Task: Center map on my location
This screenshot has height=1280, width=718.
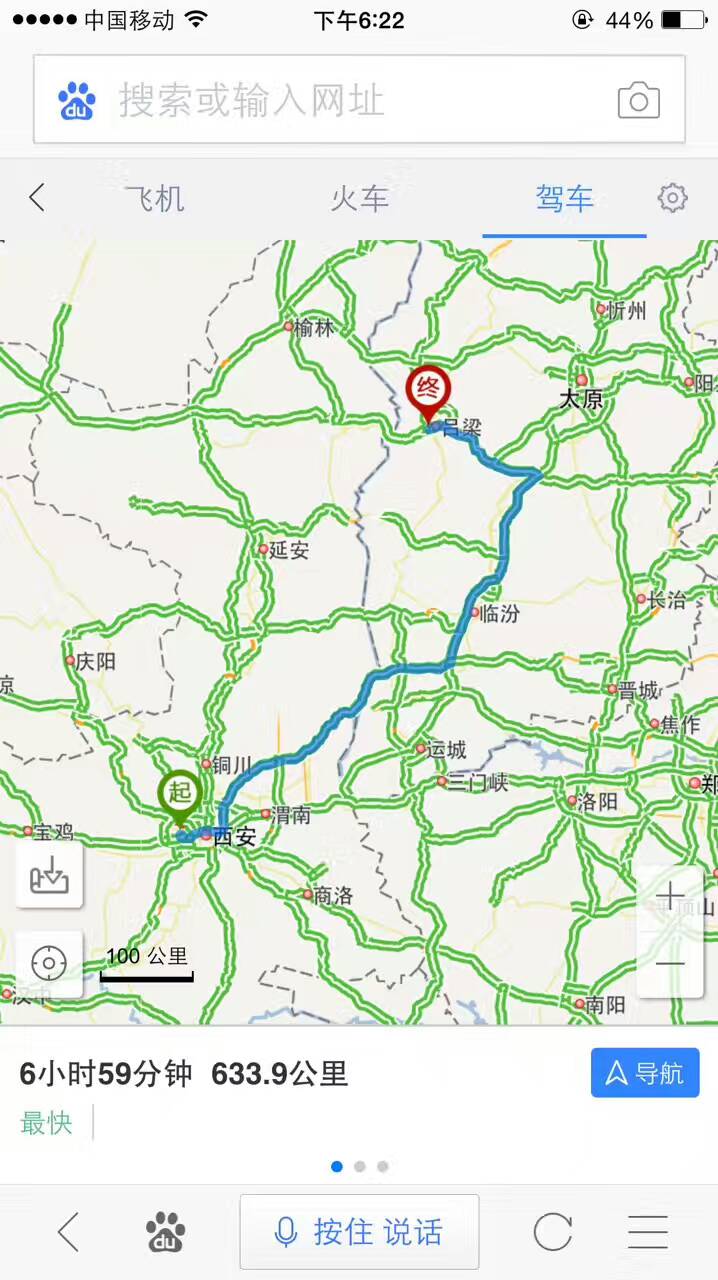Action: coord(49,964)
